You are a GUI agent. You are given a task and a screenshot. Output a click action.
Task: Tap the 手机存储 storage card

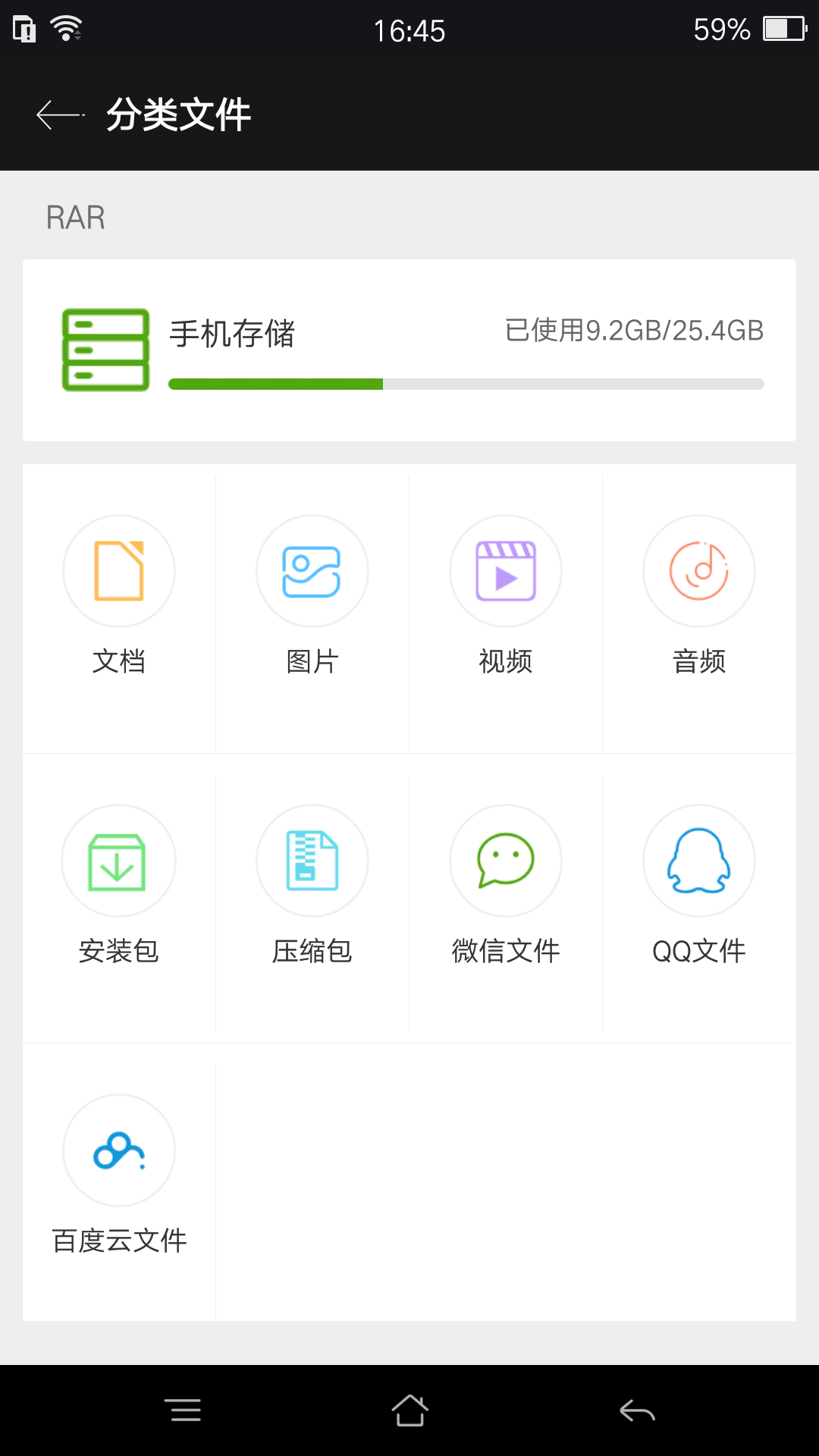409,349
